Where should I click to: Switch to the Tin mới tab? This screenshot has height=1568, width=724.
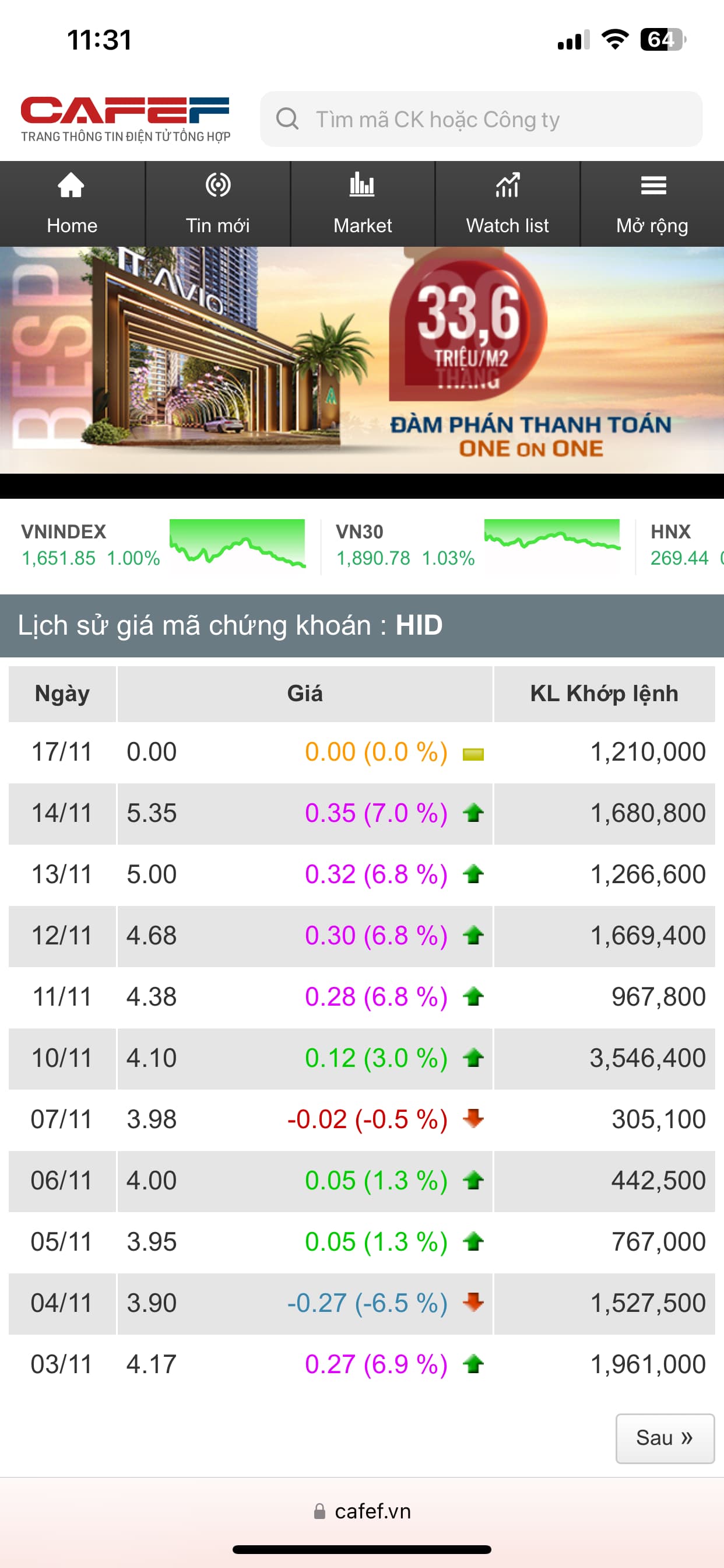(x=218, y=205)
